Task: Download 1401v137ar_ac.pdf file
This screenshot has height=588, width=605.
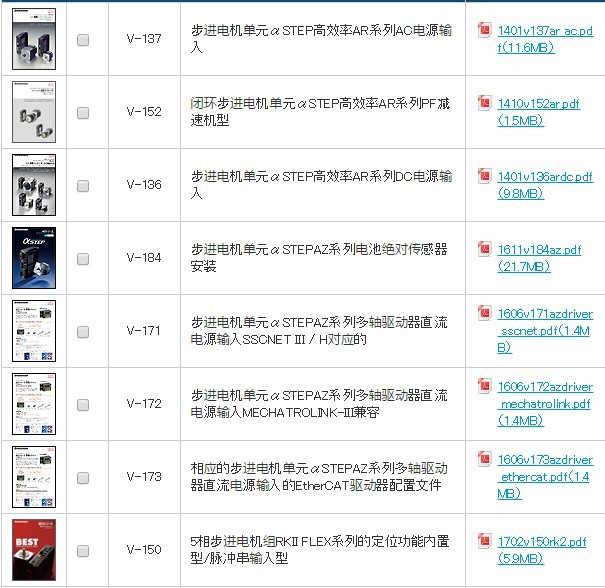Action: (545, 31)
